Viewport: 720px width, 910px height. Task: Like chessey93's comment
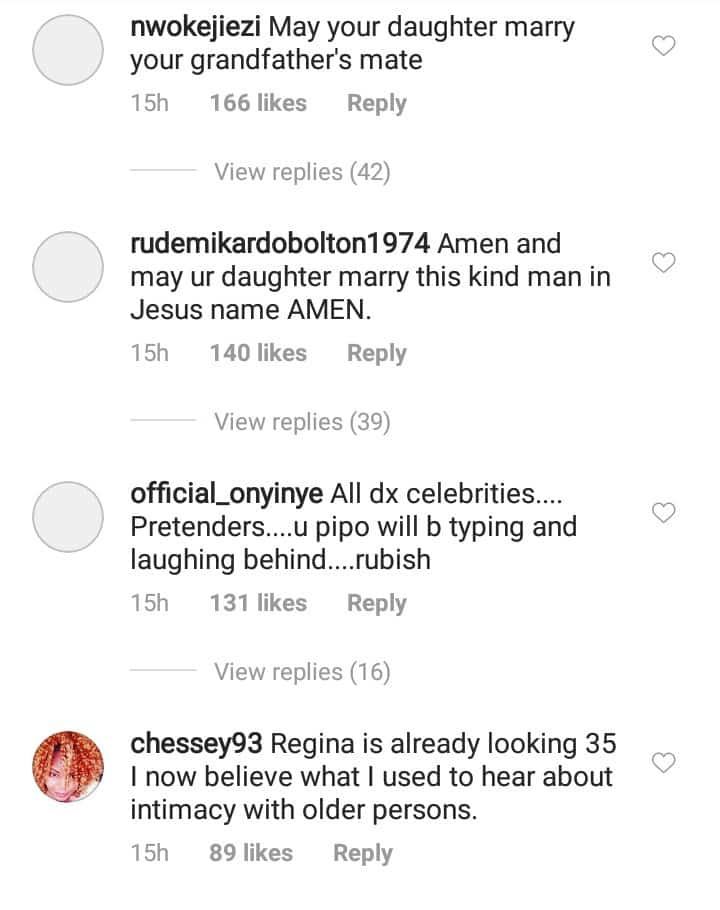tap(664, 762)
